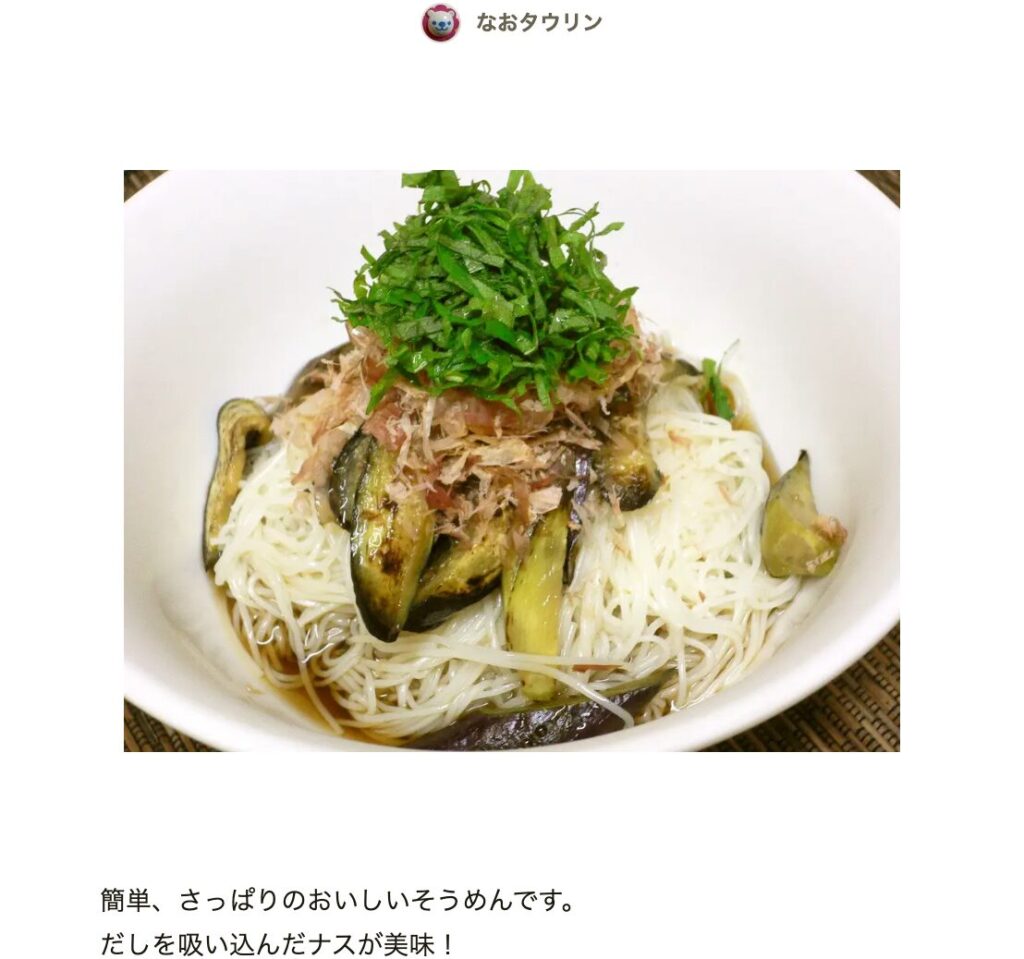Open author profile なおタウリン
Image resolution: width=1024 pixels, height=959 pixels.
[x=538, y=22]
